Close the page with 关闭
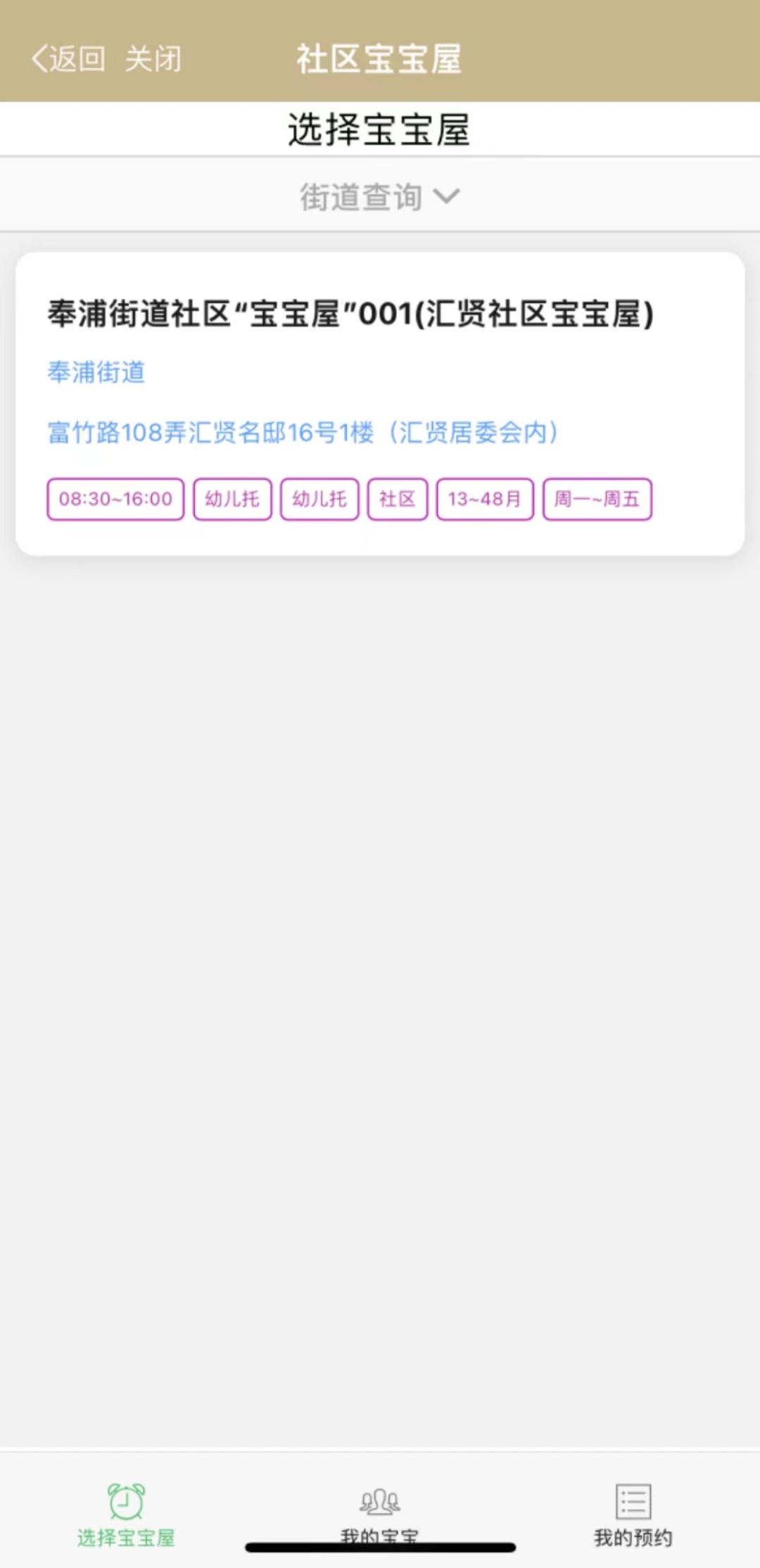Image resolution: width=760 pixels, height=1568 pixels. click(153, 59)
